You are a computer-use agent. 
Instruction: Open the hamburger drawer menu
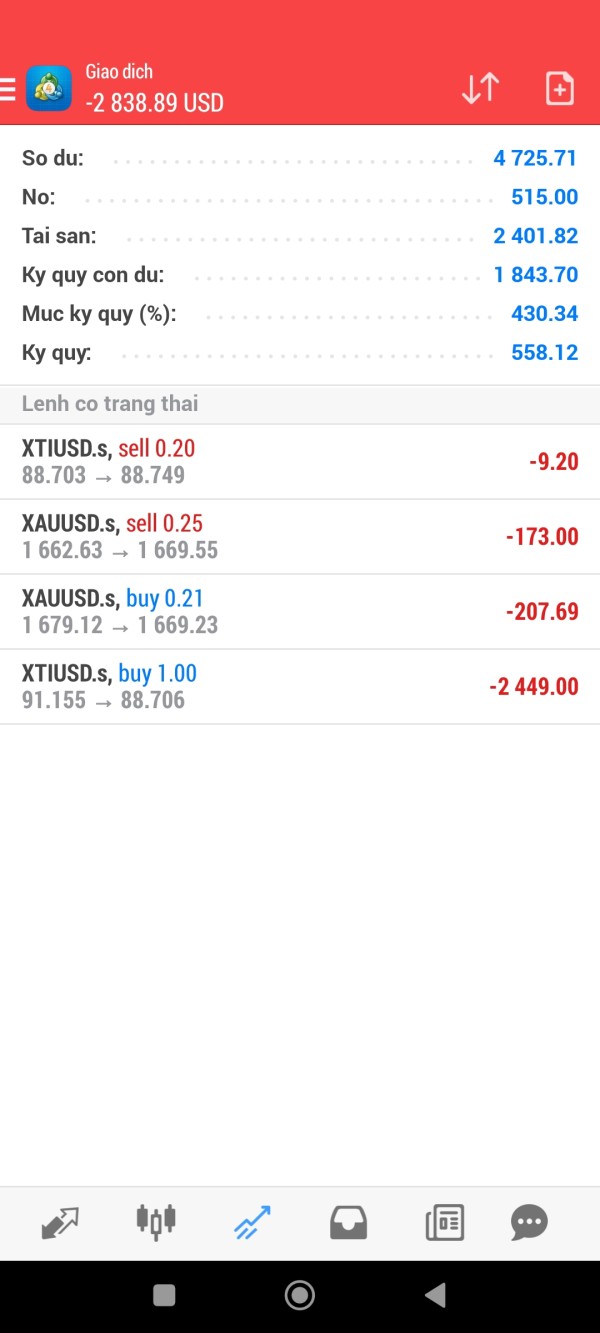coord(6,89)
